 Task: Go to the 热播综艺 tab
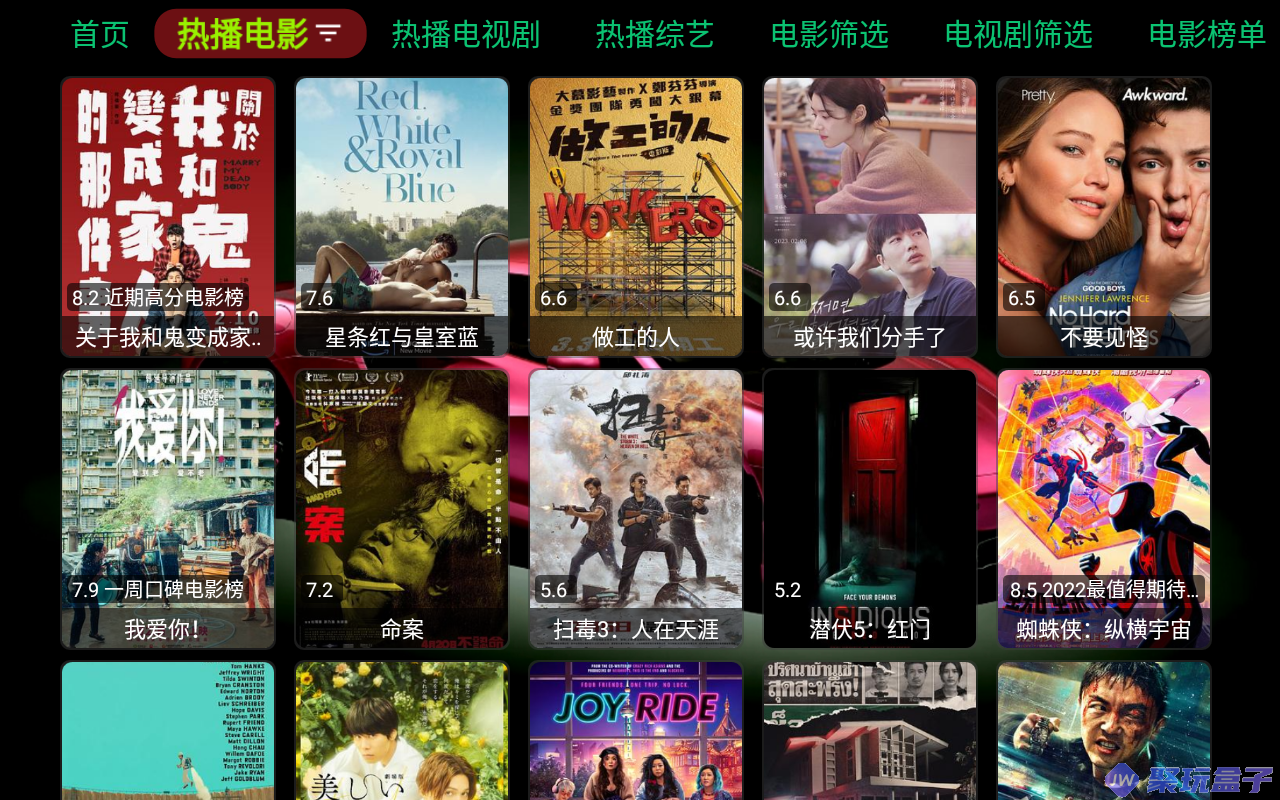654,34
